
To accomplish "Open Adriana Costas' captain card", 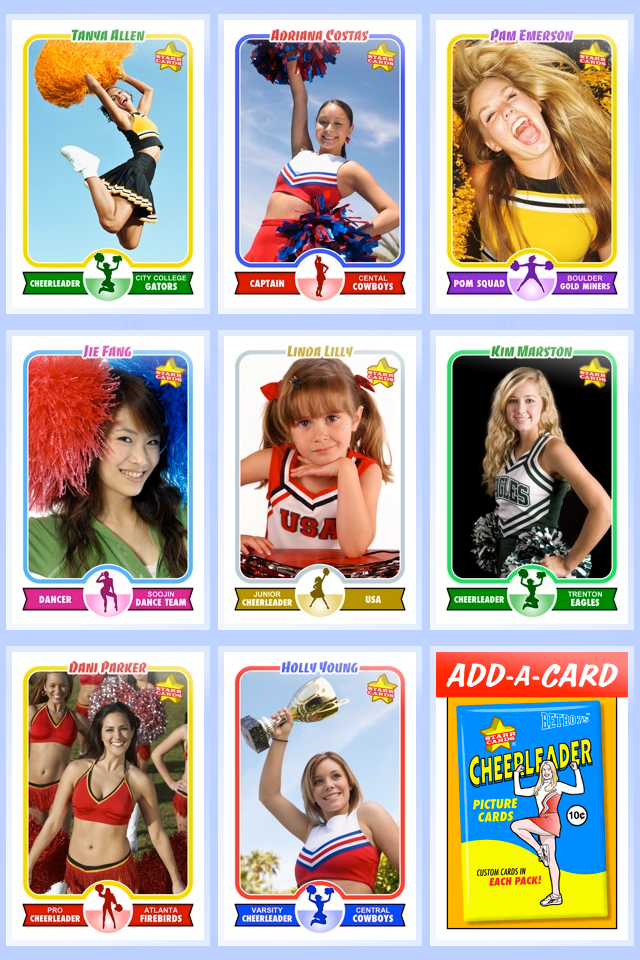I will coord(320,165).
